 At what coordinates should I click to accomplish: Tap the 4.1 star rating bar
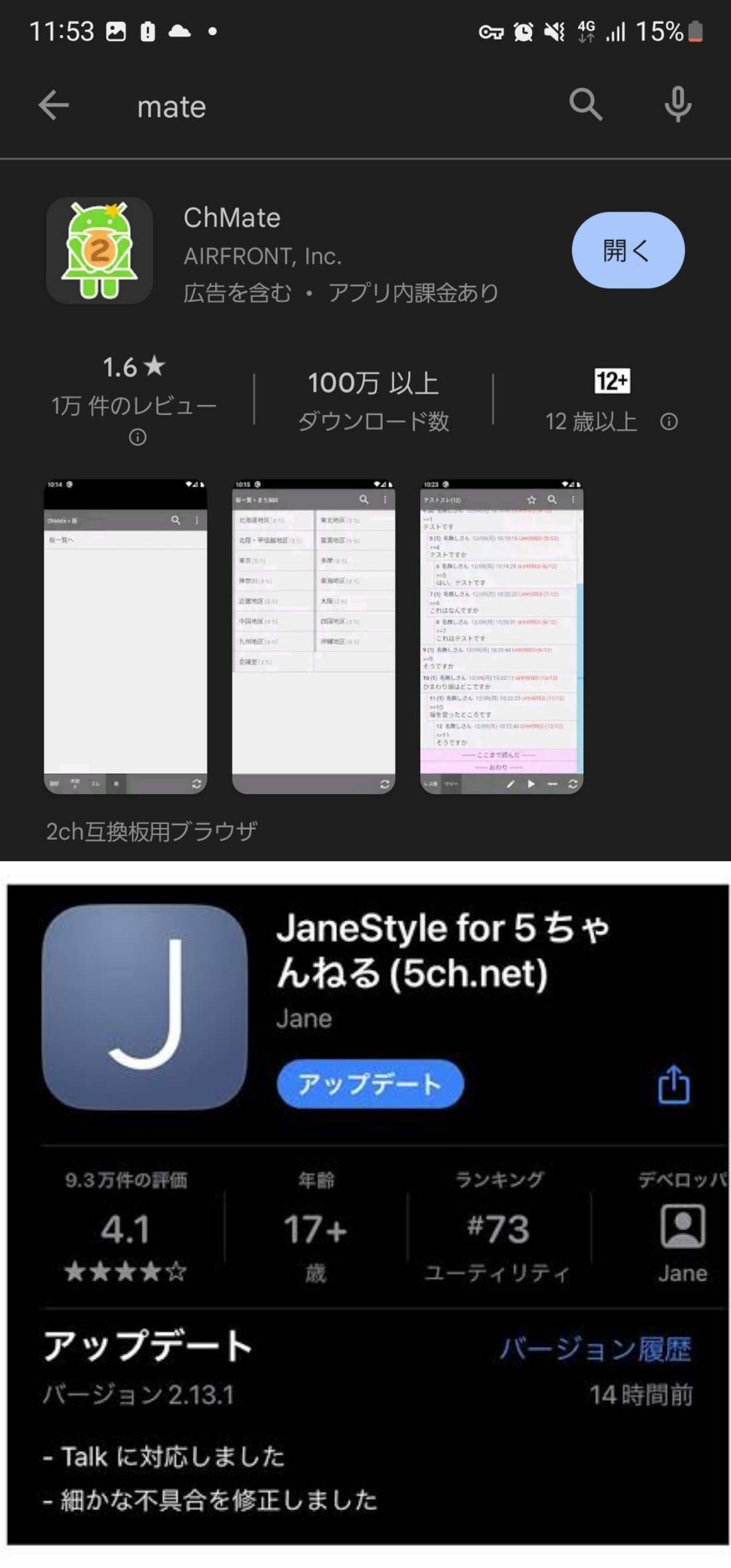pos(128,1229)
